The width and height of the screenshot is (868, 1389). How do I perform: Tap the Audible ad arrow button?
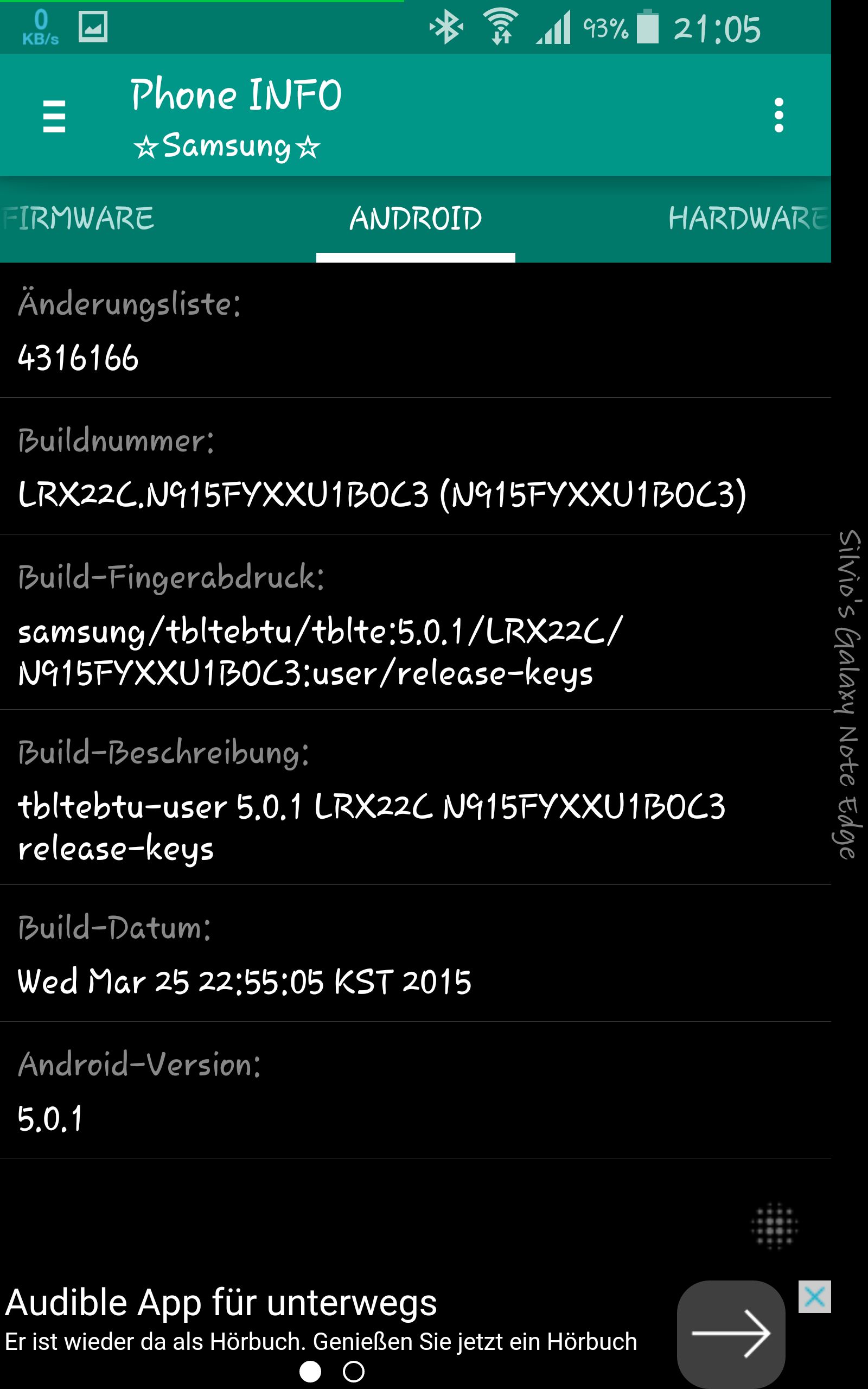coord(731,1334)
